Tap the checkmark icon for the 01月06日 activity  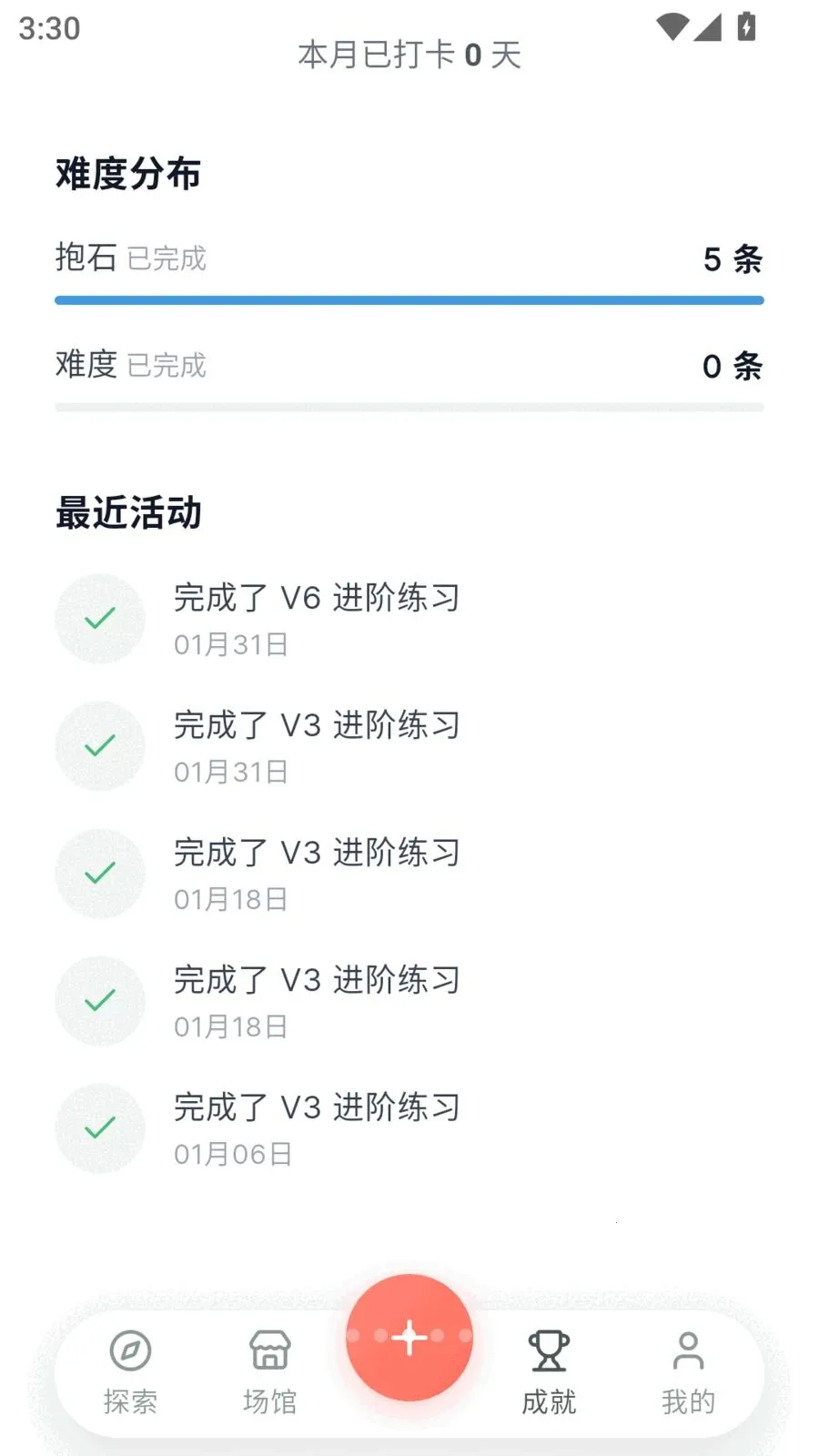[x=100, y=1128]
